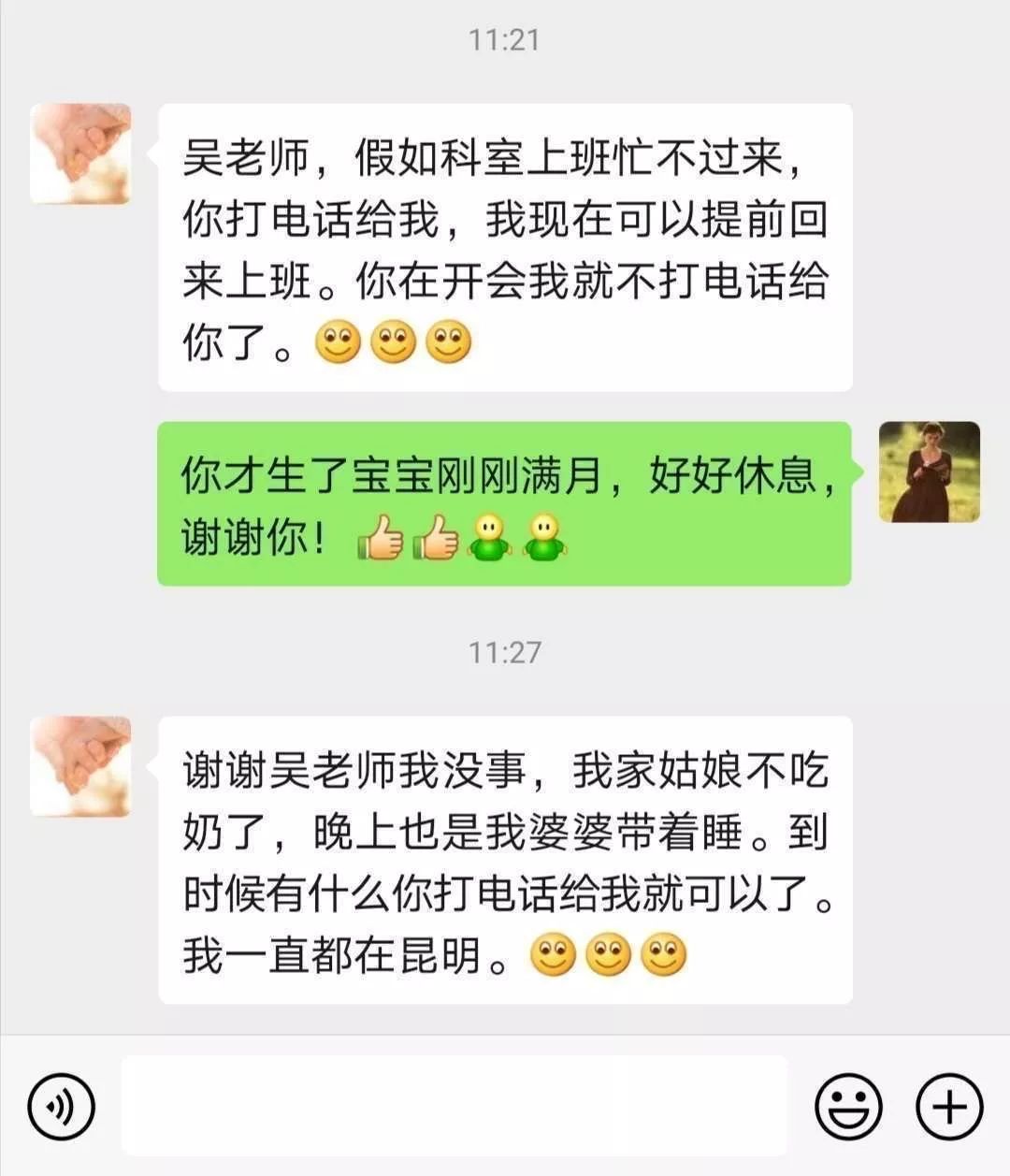Open the plus icon for more attachments
Screen dimensions: 1010x1176
click(x=948, y=1109)
